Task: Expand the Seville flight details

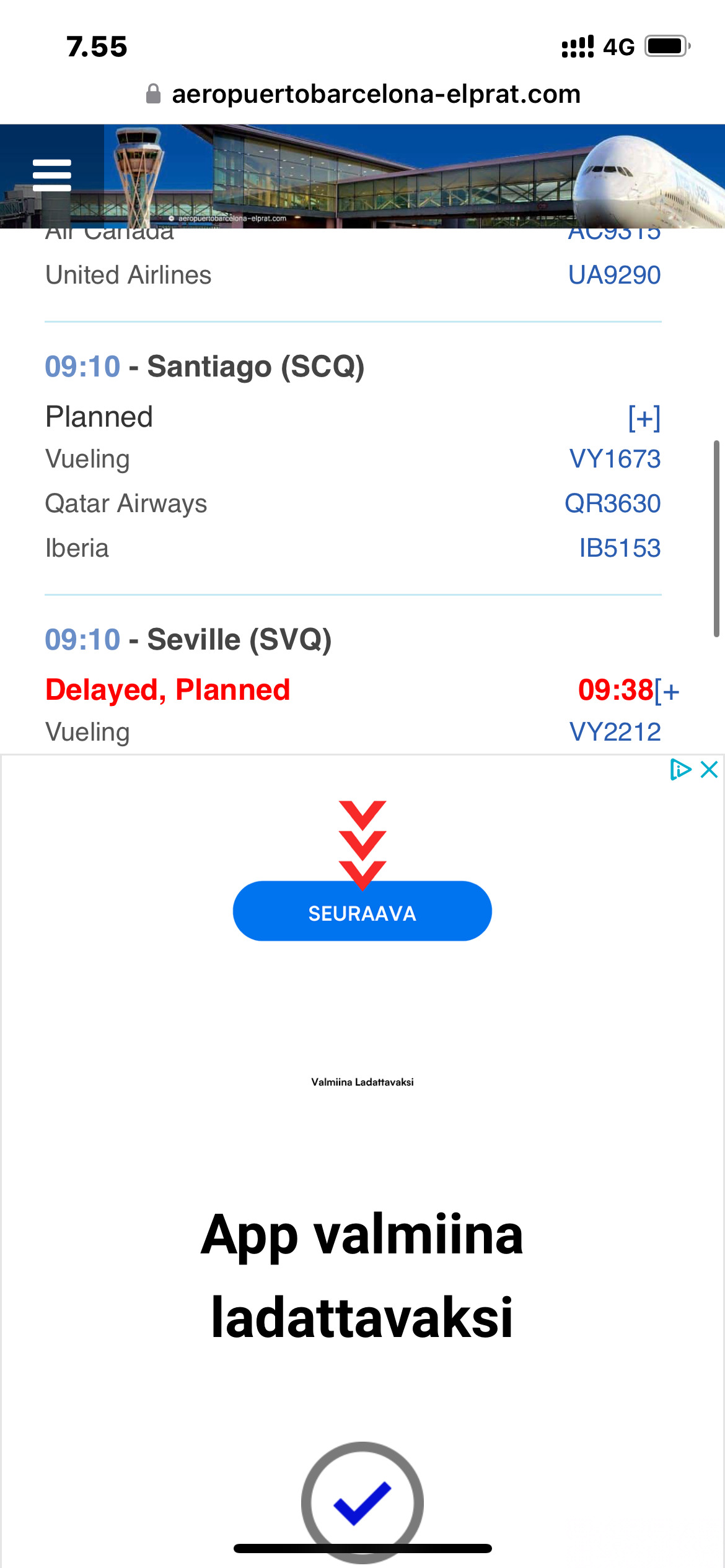Action: (x=668, y=691)
